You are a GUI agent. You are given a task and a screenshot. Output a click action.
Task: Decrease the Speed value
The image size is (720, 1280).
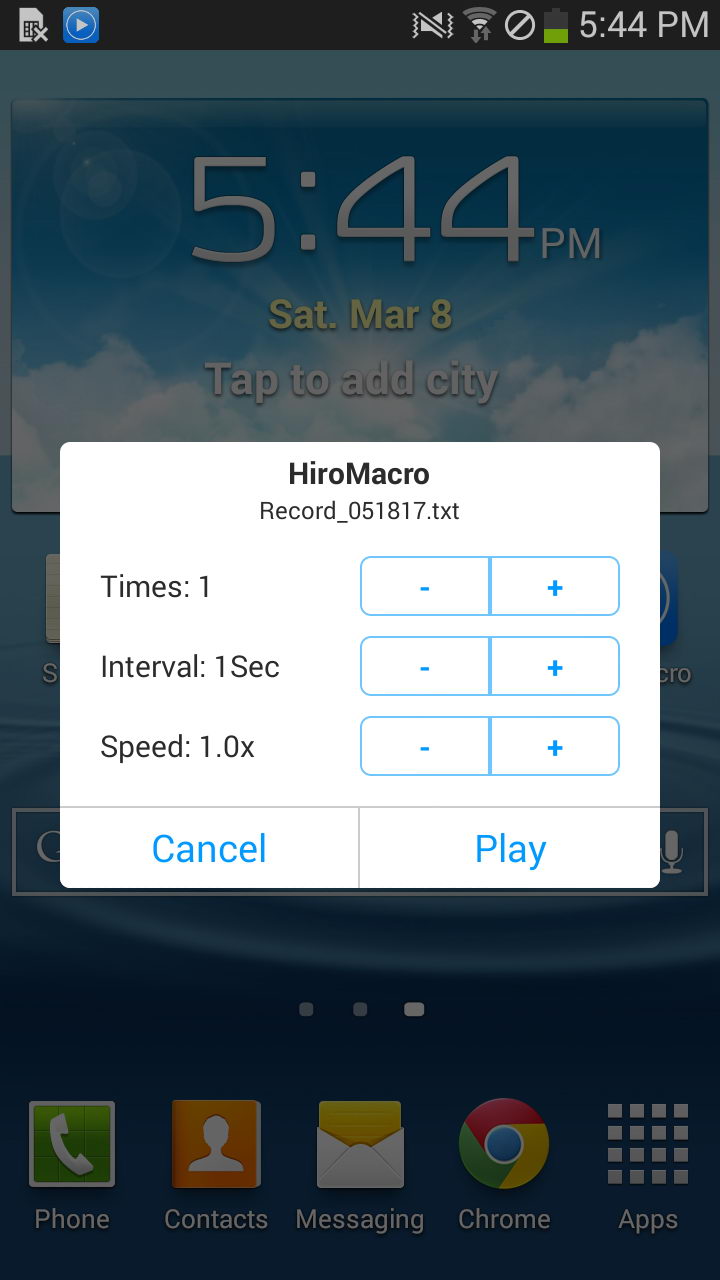(425, 747)
